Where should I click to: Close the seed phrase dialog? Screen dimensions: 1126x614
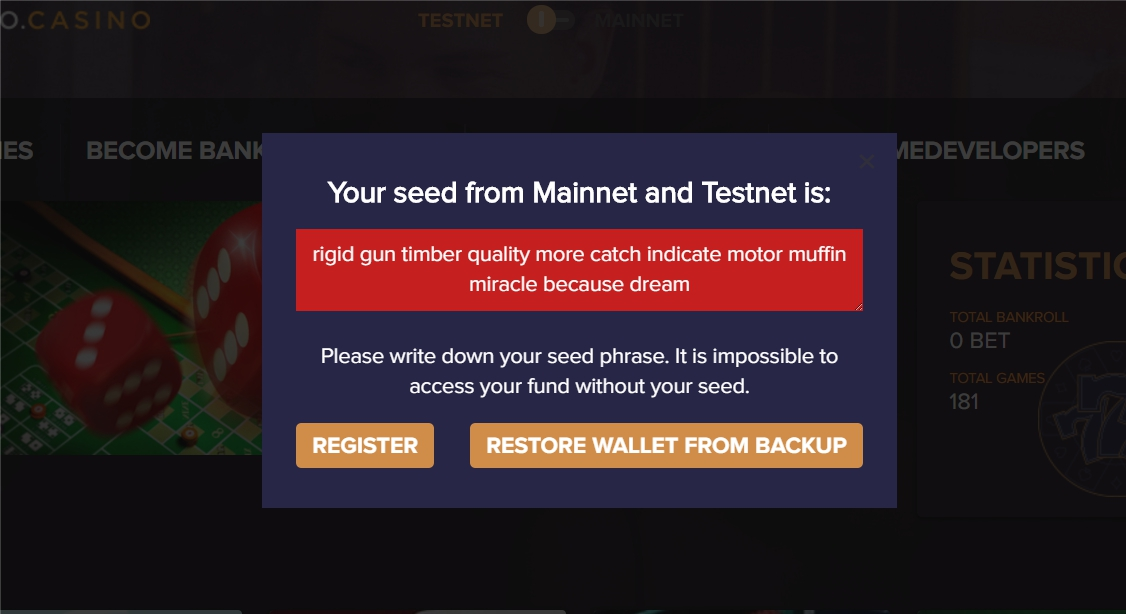click(x=866, y=161)
